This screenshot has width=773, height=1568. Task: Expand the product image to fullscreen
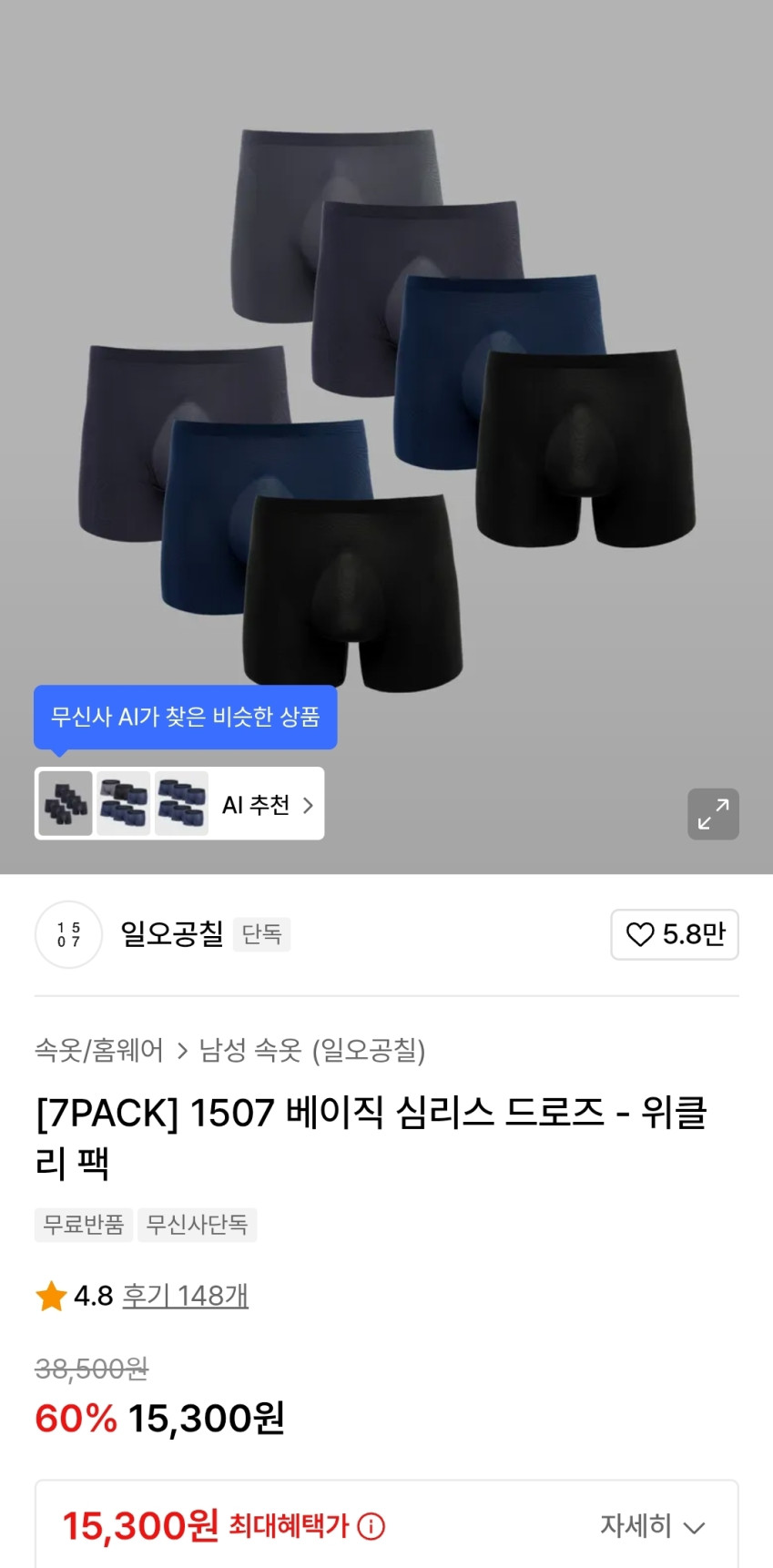point(713,814)
